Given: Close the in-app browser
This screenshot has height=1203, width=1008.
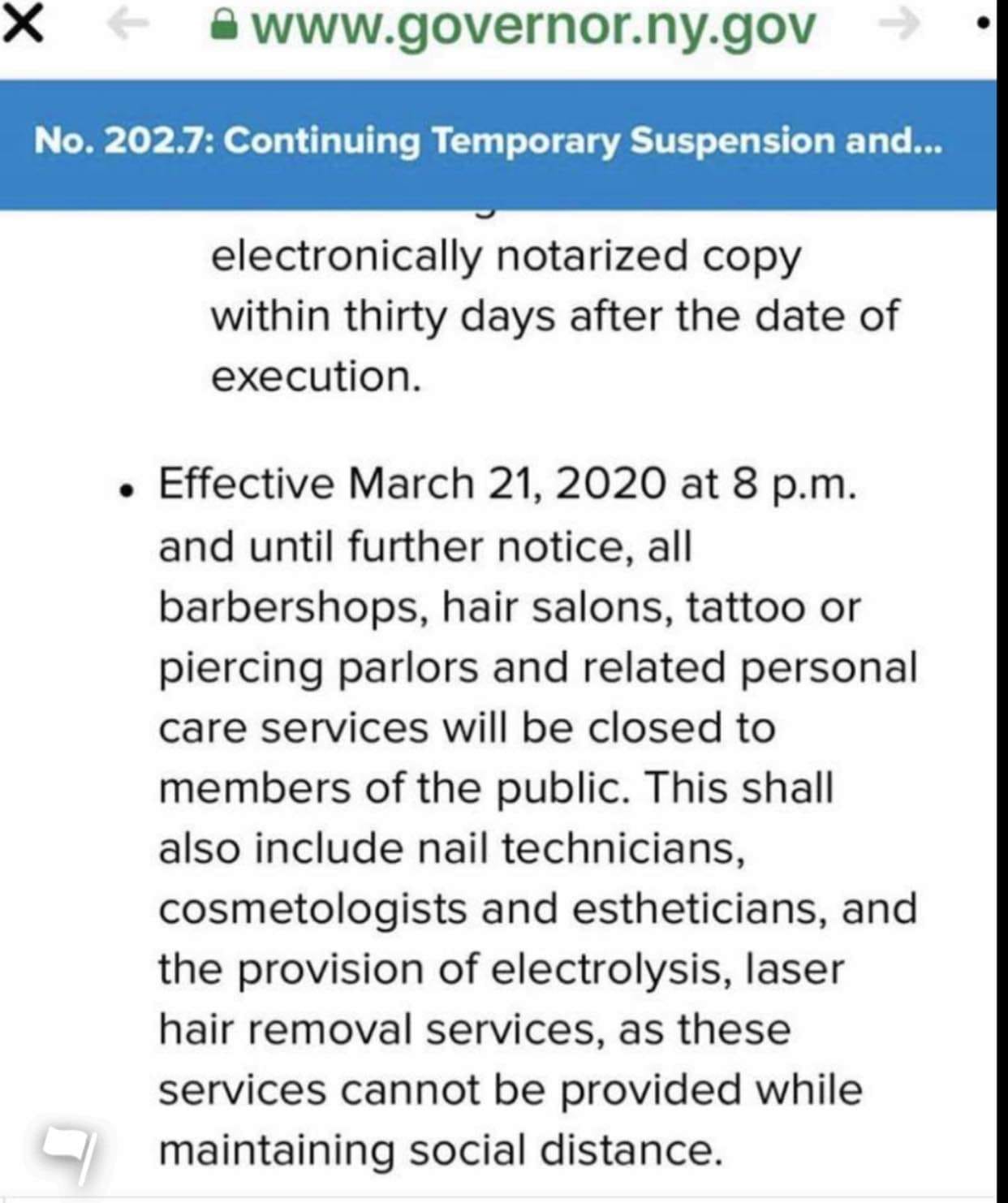Looking at the screenshot, I should tap(23, 27).
